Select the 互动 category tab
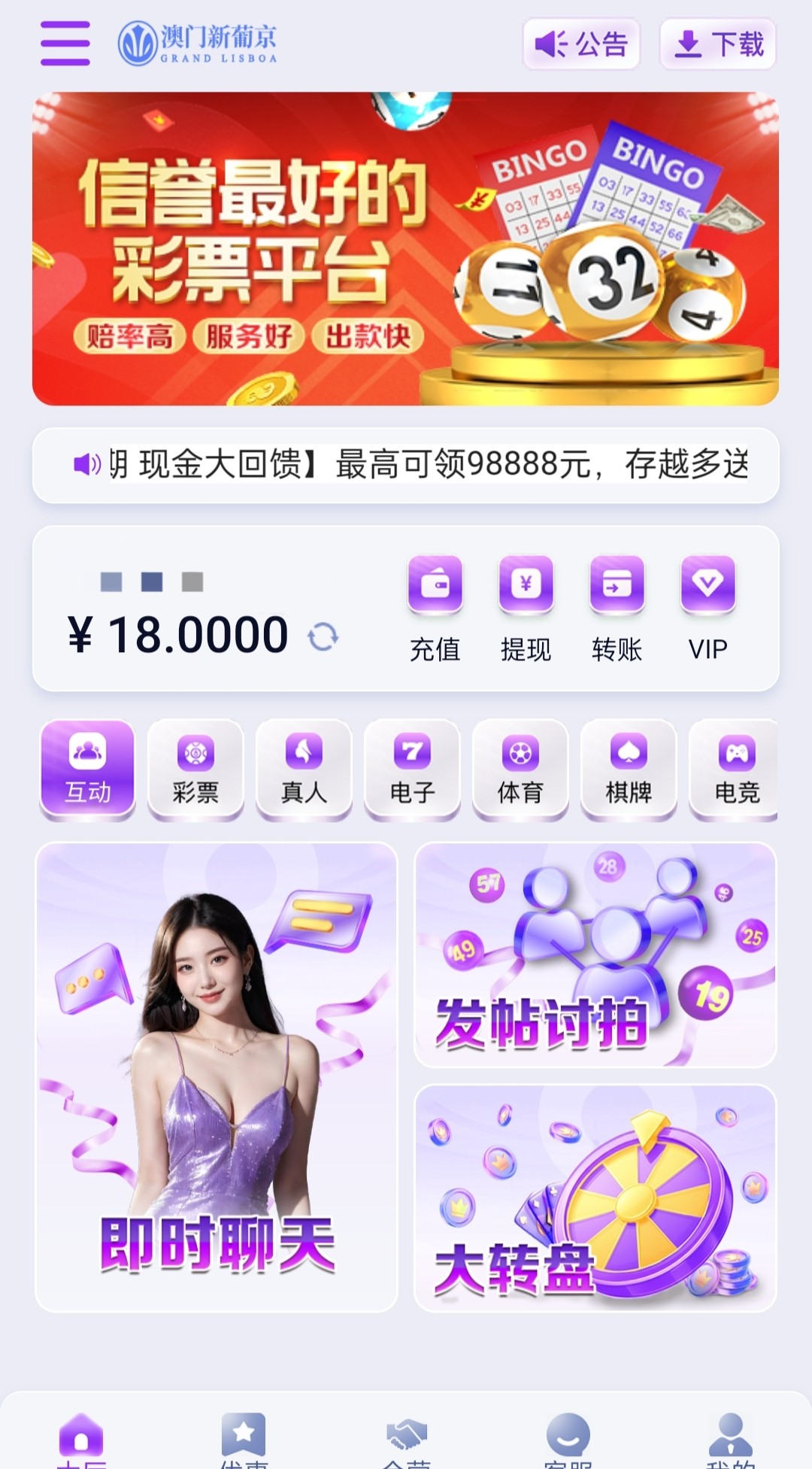This screenshot has width=812, height=1469. coord(88,769)
